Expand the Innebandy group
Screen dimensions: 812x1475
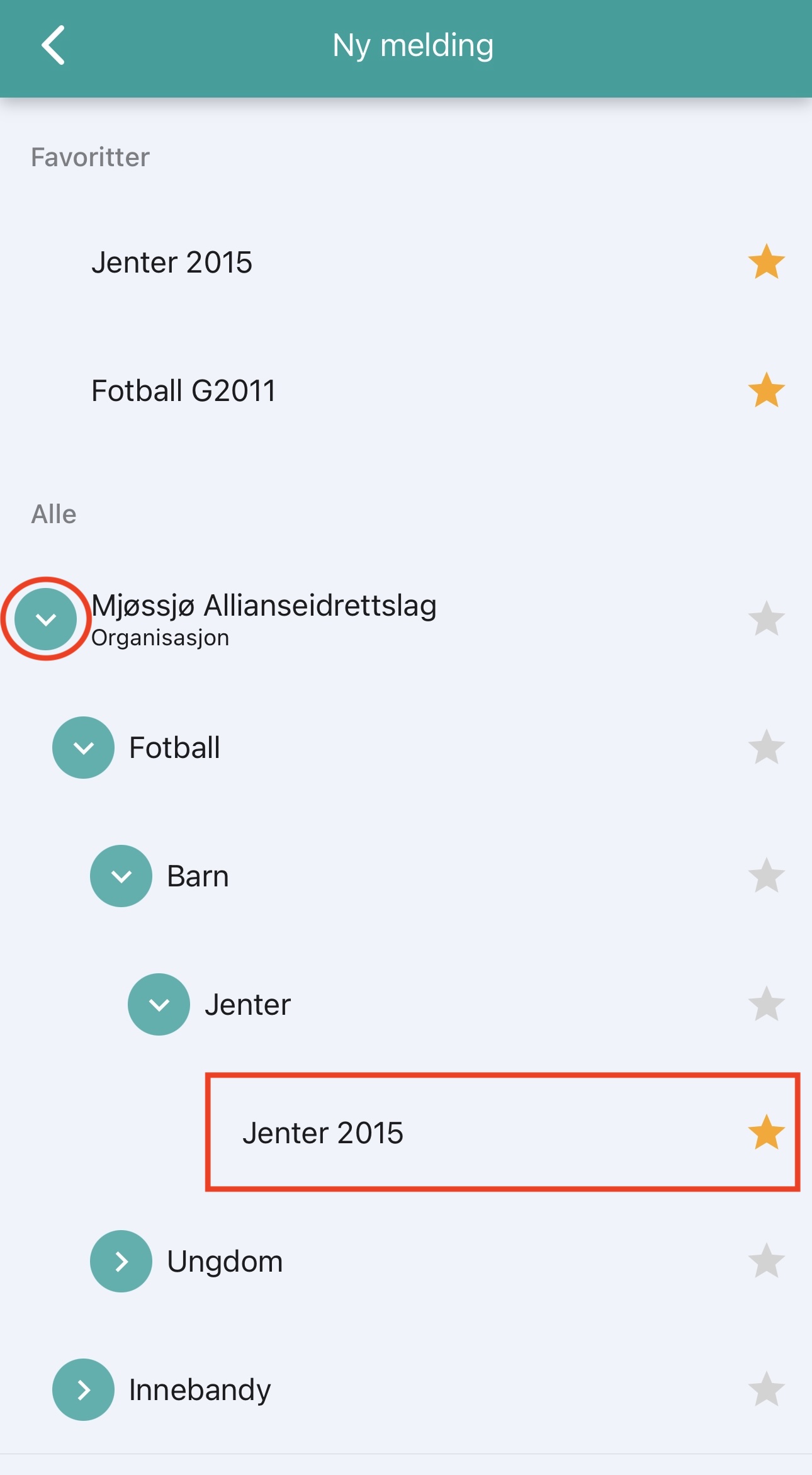(x=84, y=1390)
